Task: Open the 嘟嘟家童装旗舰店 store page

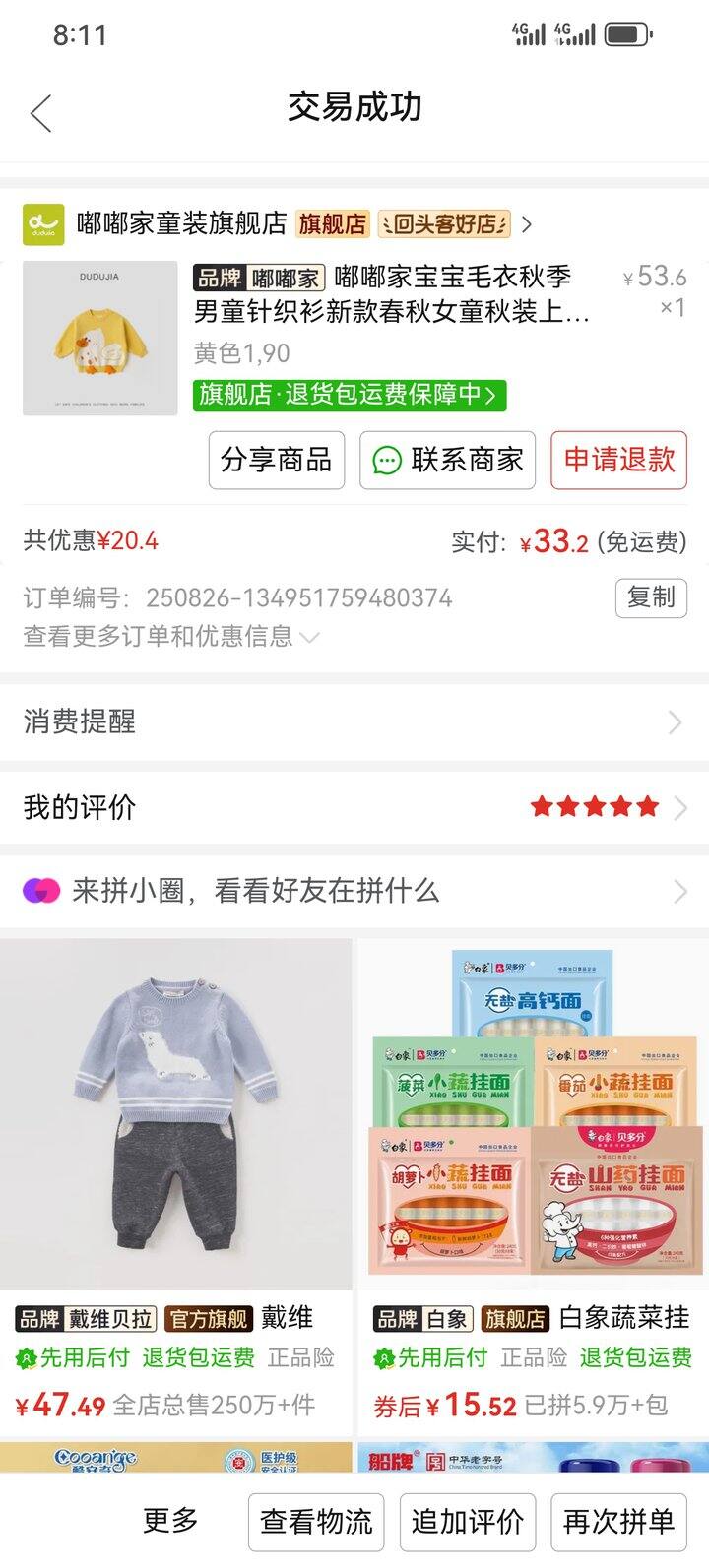Action: click(181, 224)
